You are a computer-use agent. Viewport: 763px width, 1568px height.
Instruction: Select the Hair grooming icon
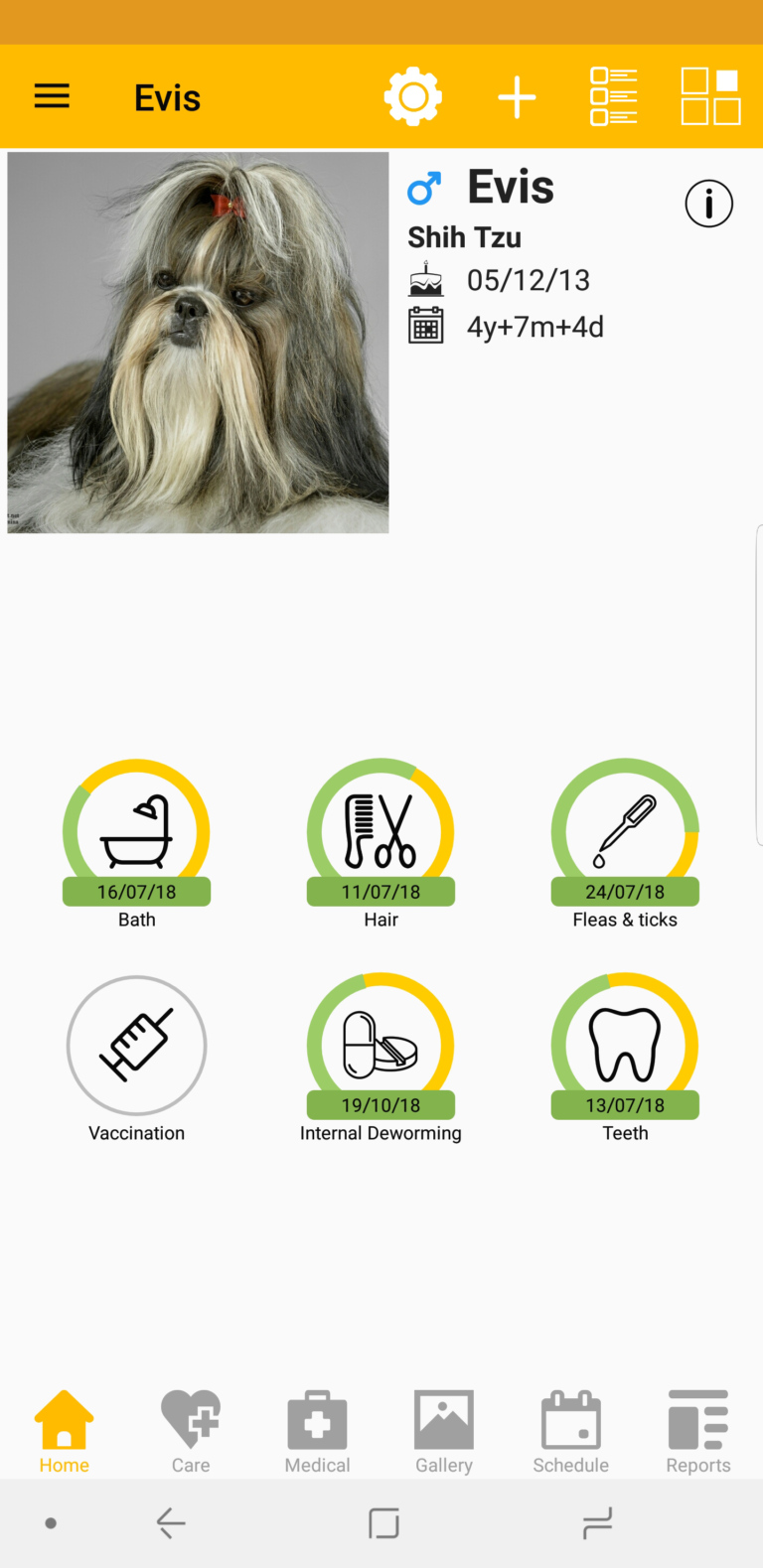point(381,832)
